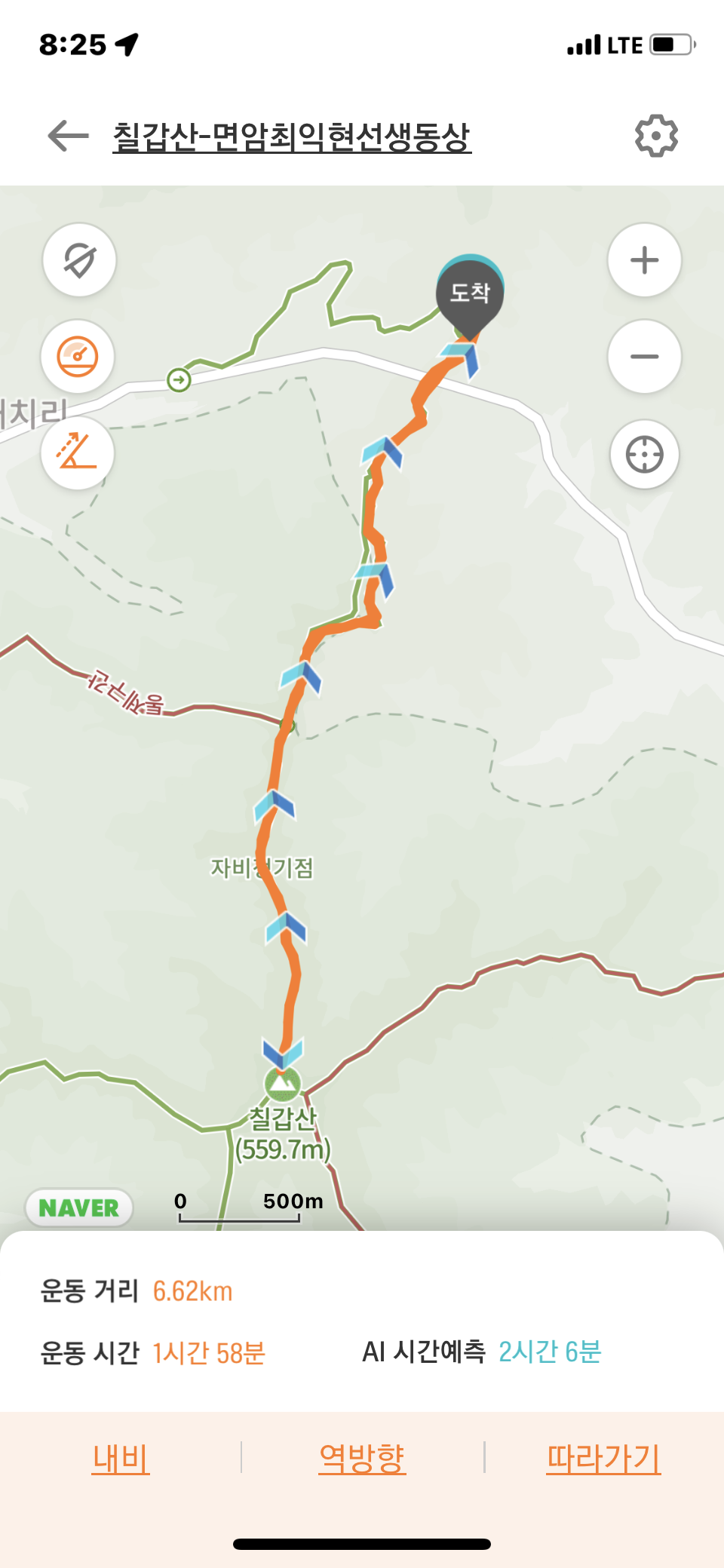
Task: Start 내비 navigation
Action: (x=121, y=1458)
